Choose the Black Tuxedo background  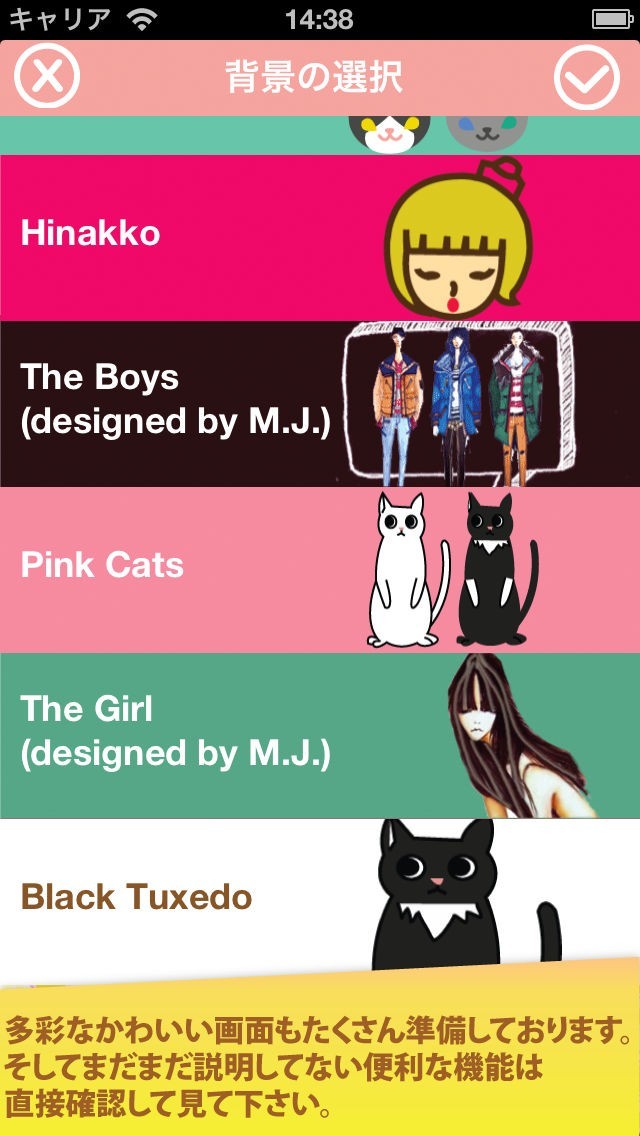coord(320,895)
